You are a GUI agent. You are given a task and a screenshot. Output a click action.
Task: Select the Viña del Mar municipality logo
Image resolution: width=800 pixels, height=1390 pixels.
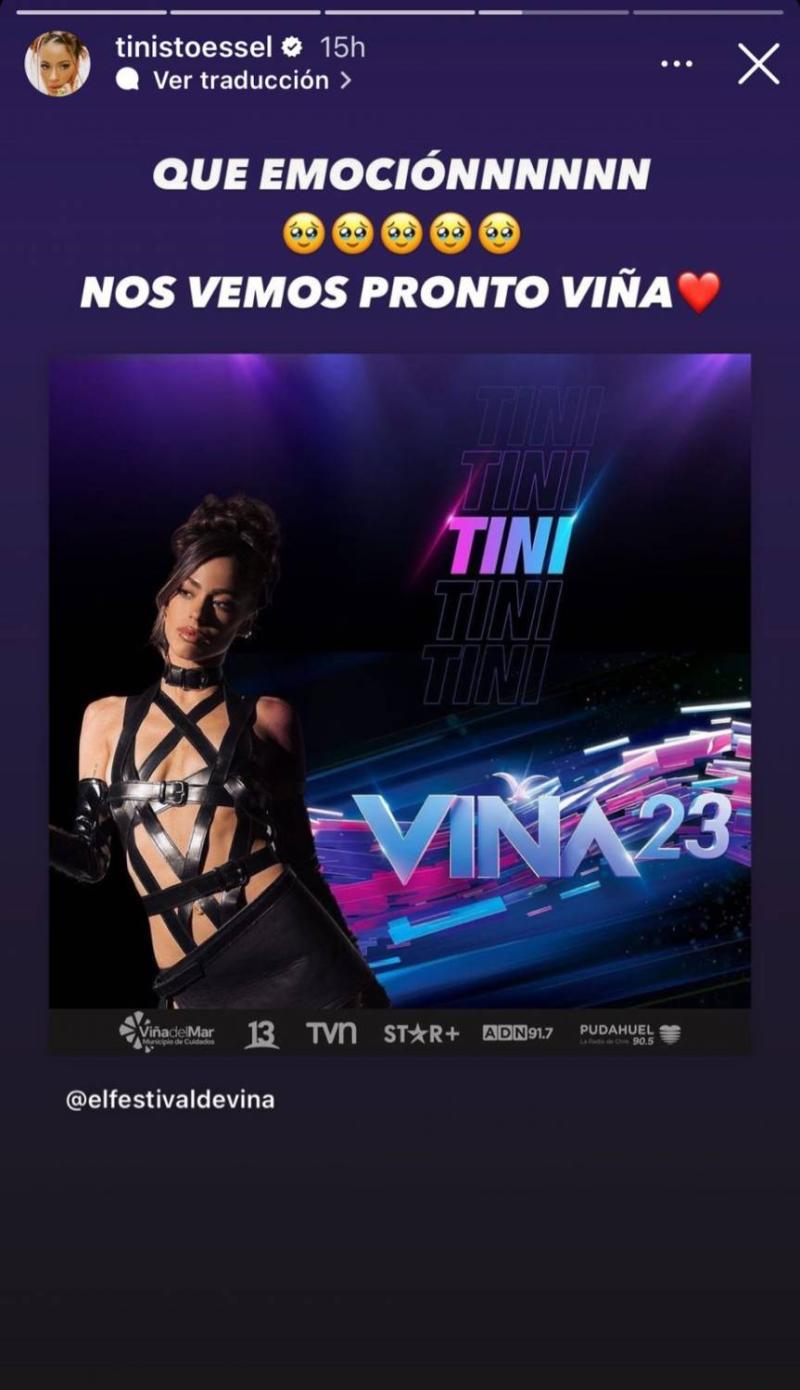166,1032
